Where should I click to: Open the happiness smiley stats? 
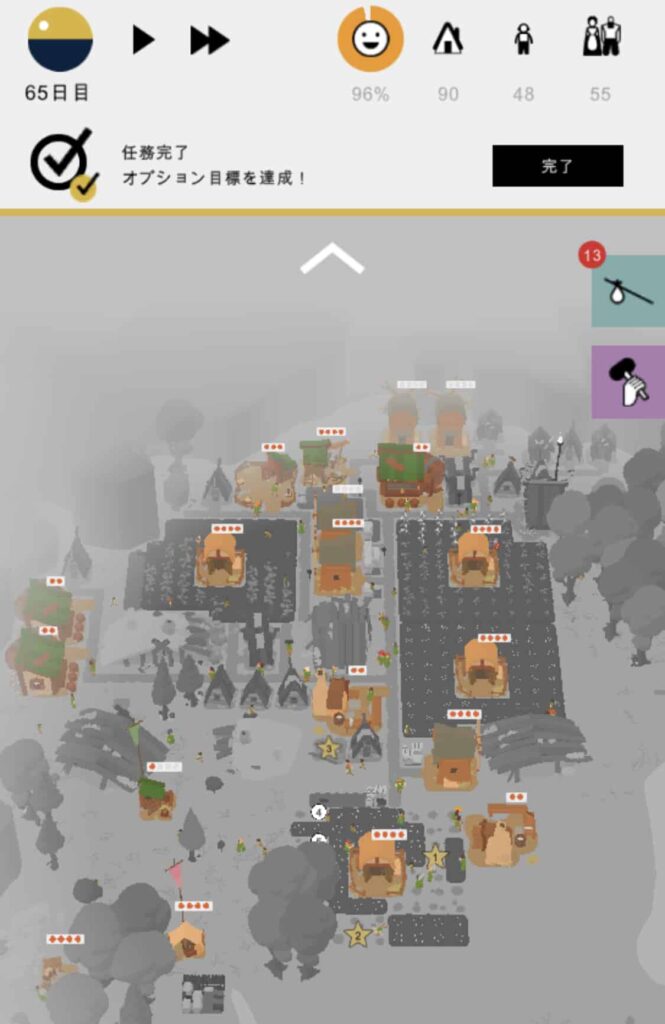coord(370,40)
